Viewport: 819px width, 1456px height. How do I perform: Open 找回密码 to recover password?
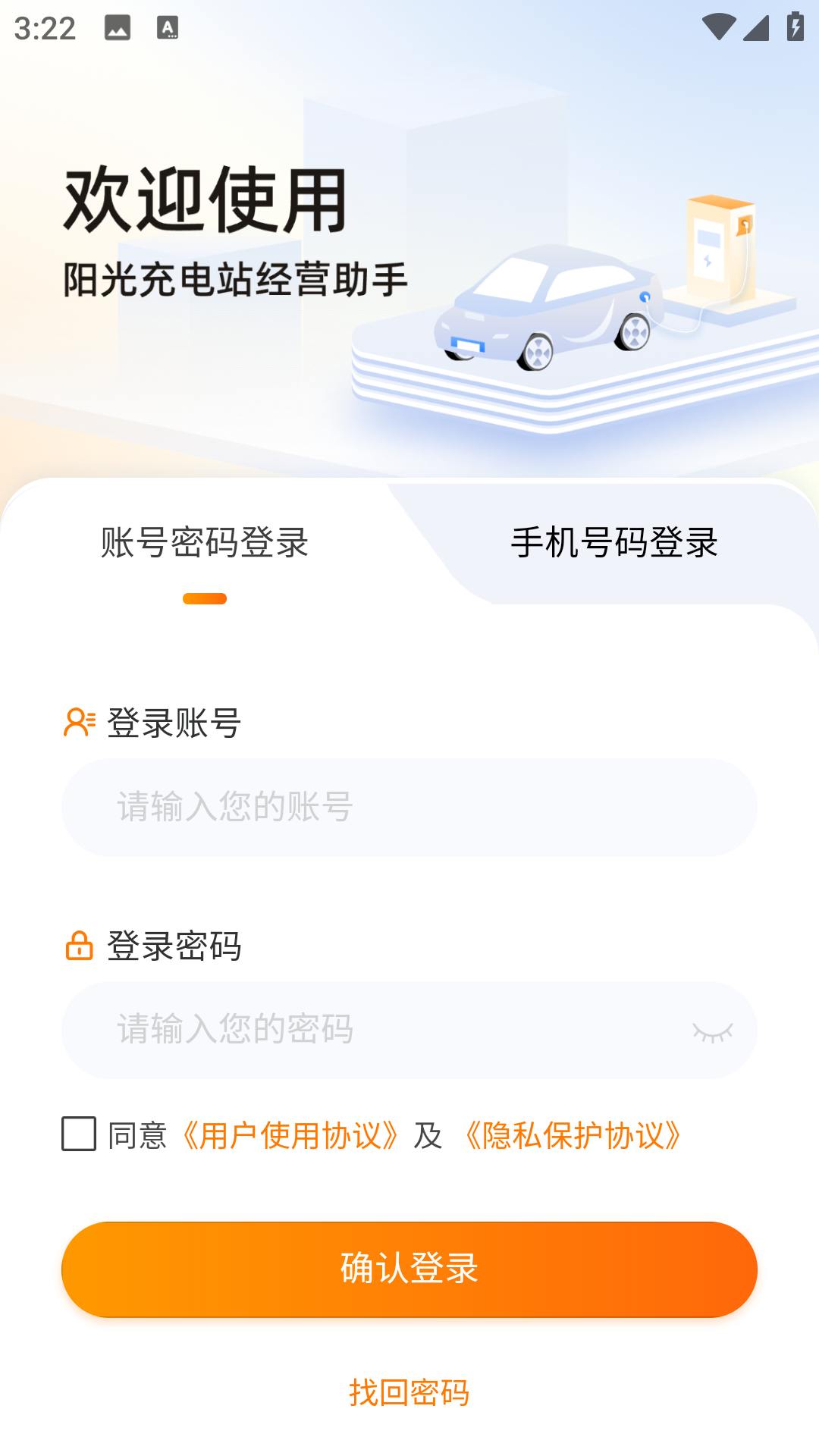point(409,1393)
